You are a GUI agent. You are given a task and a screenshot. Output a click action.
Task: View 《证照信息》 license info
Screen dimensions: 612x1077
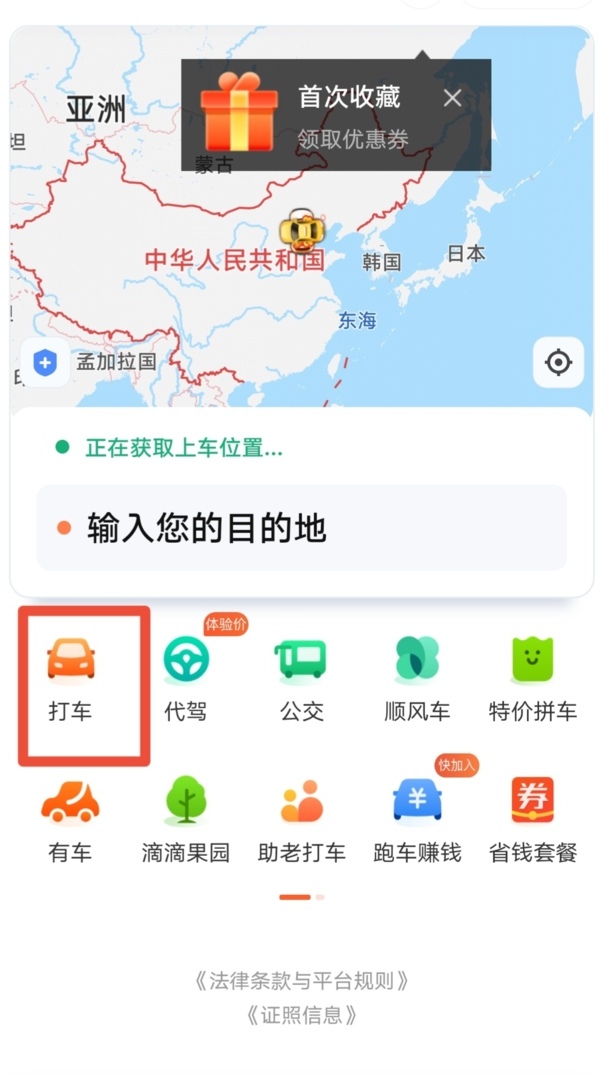(301, 1016)
